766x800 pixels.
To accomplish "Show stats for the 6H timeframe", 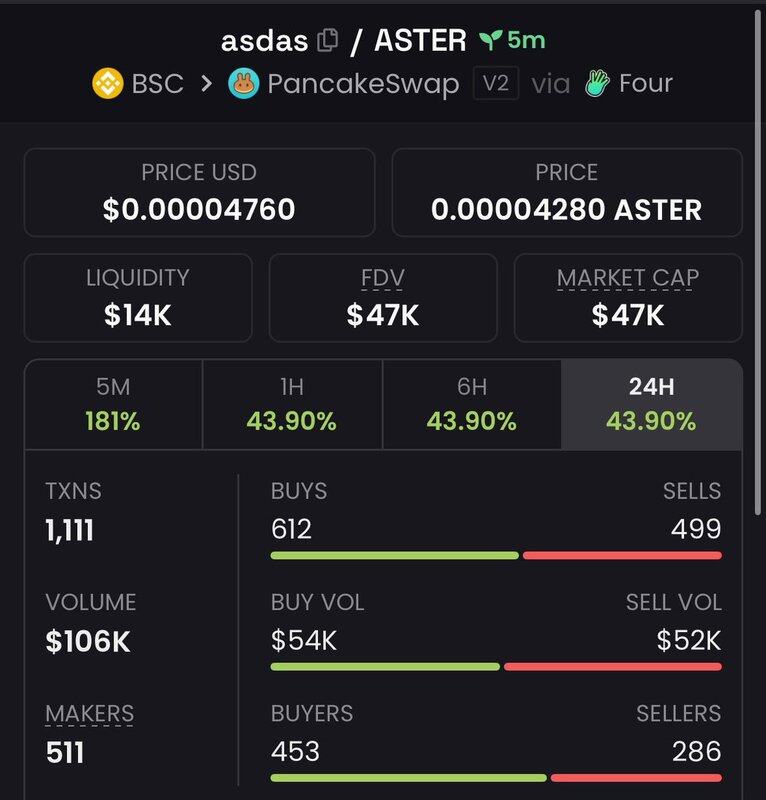I will [x=472, y=404].
